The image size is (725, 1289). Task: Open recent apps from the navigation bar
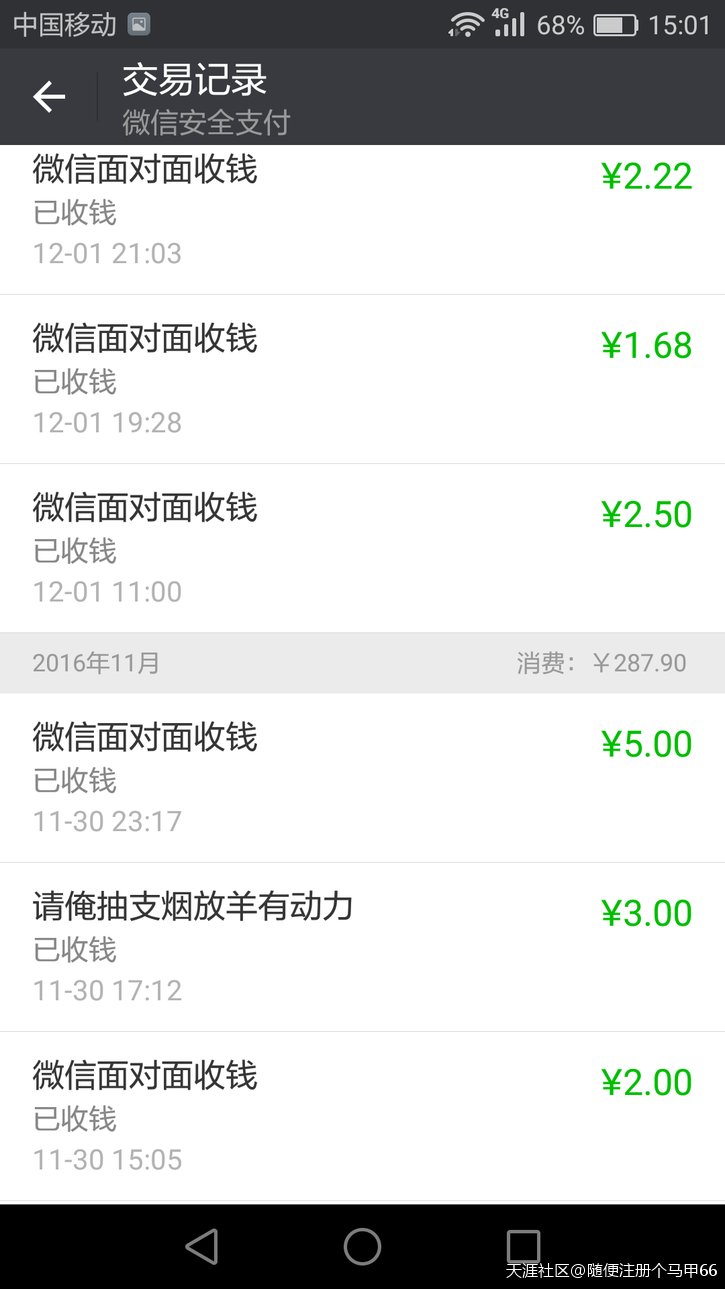523,1247
